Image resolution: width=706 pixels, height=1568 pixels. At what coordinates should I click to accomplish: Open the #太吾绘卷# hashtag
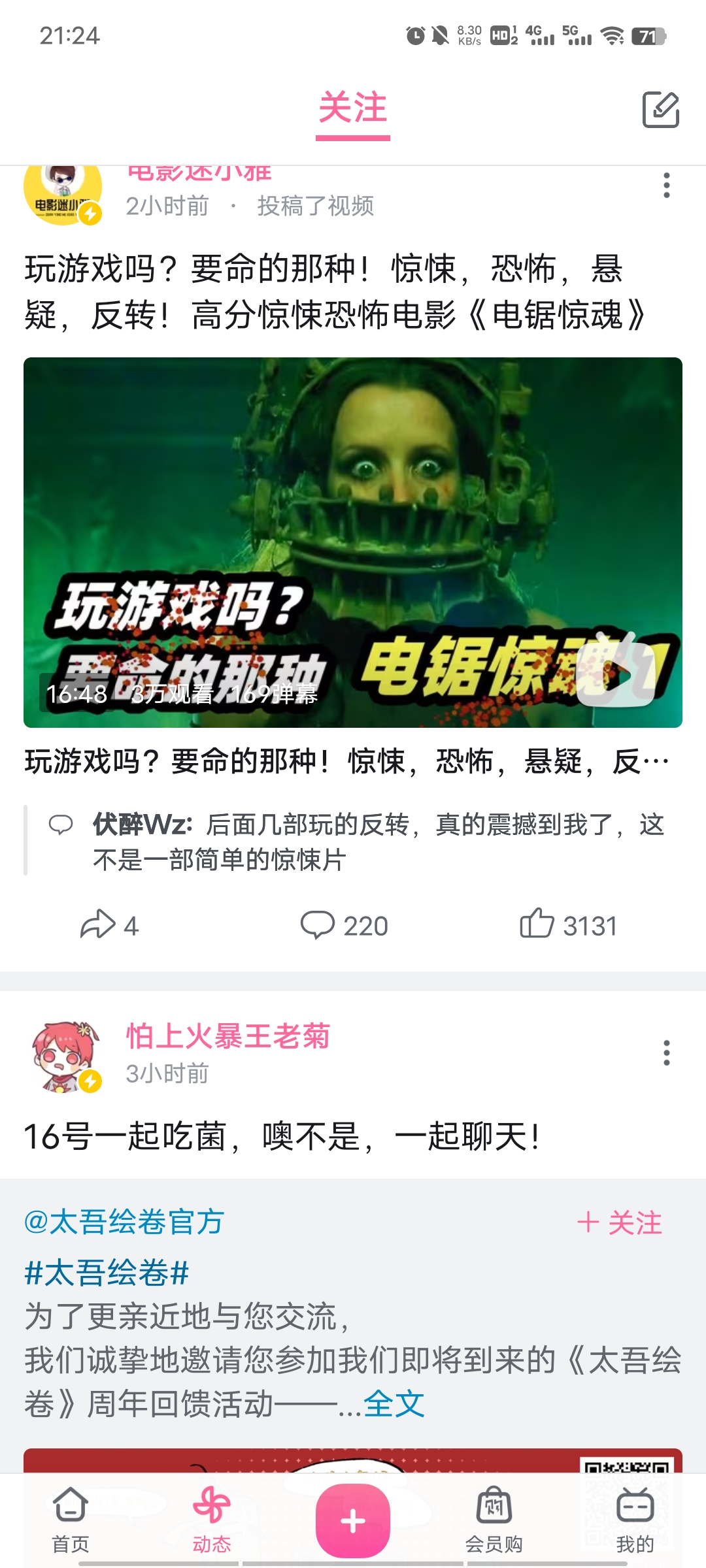pos(107,1272)
